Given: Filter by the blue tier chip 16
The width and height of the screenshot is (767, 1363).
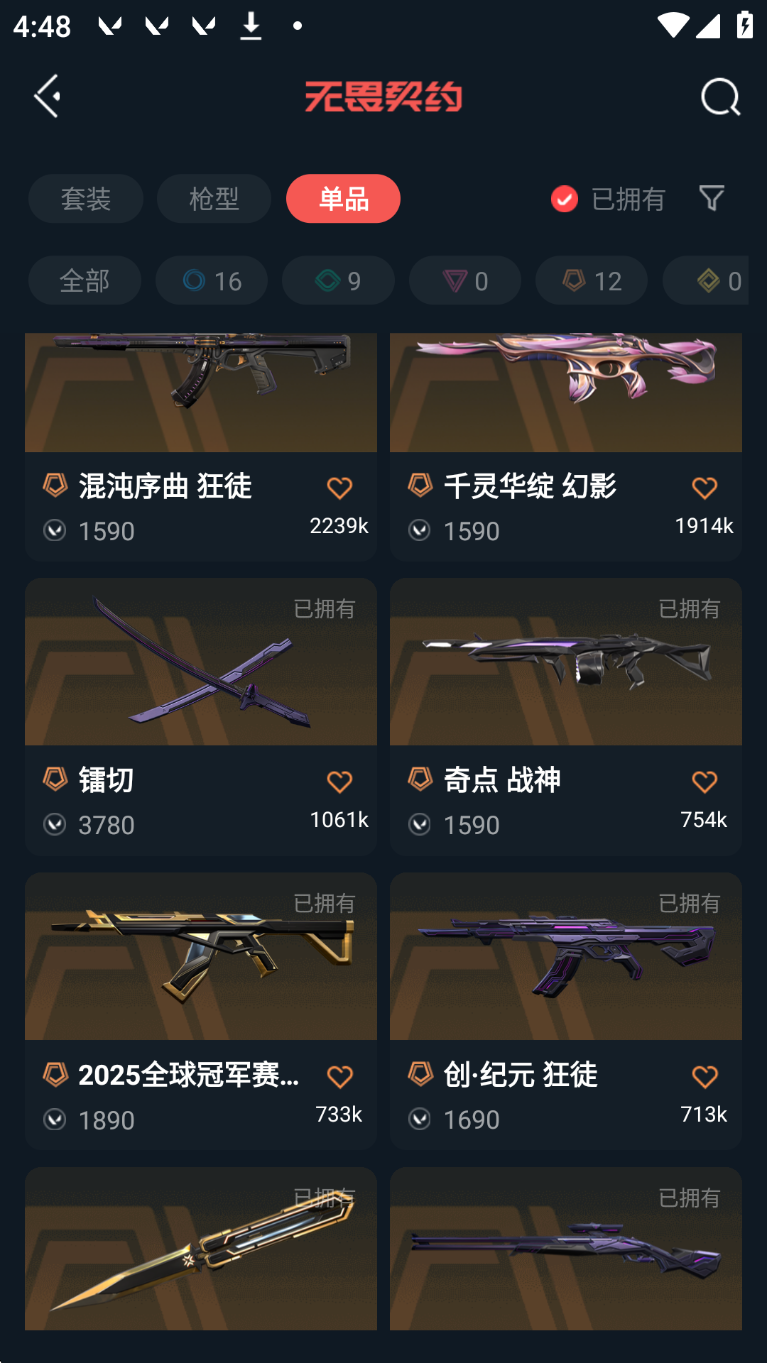Looking at the screenshot, I should (x=212, y=280).
